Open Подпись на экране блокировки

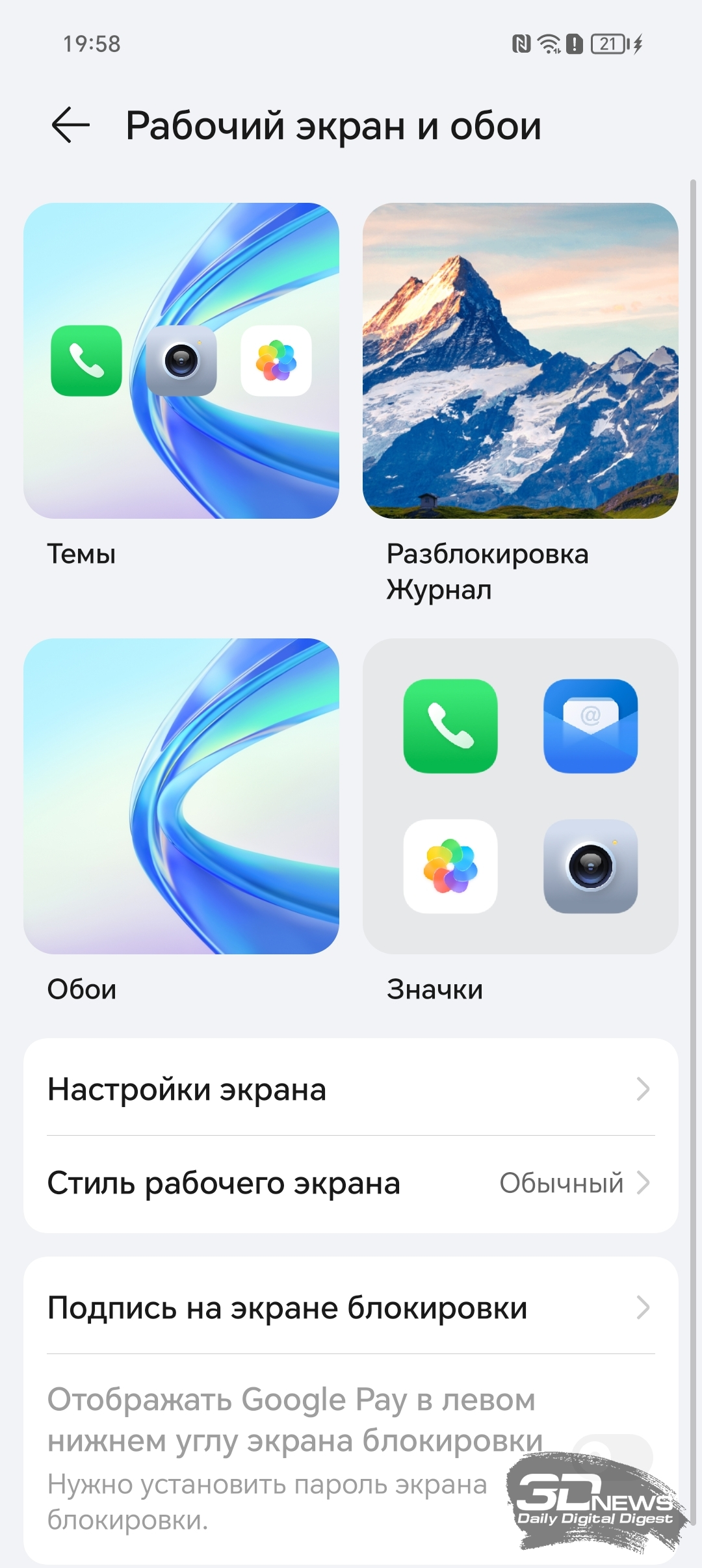coord(351,1308)
